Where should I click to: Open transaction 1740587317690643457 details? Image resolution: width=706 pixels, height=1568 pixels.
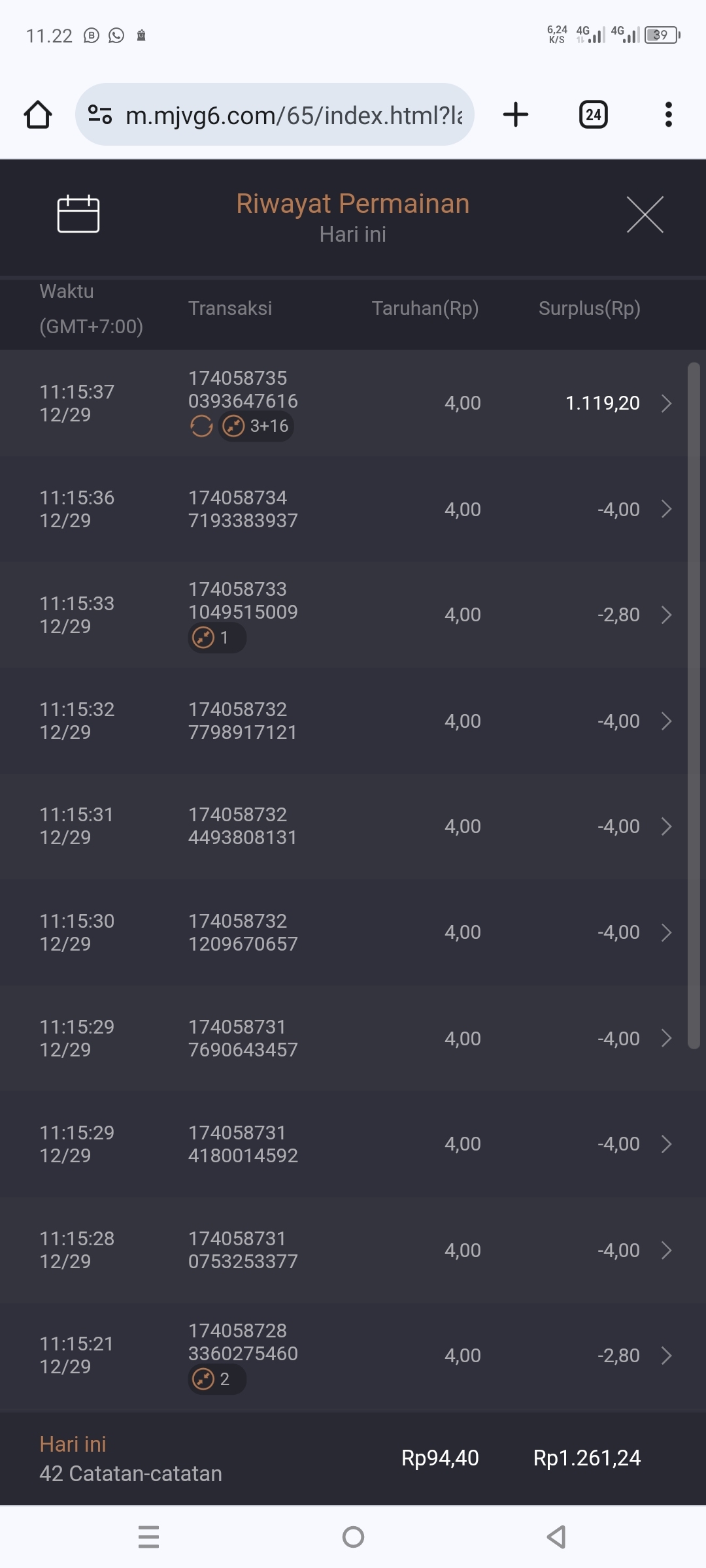pos(353,1038)
